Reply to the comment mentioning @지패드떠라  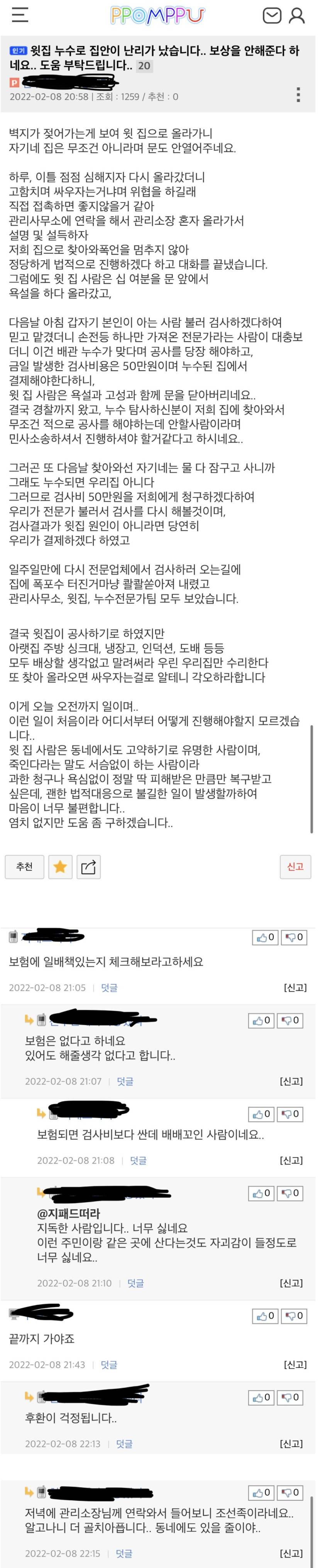[135, 1282]
